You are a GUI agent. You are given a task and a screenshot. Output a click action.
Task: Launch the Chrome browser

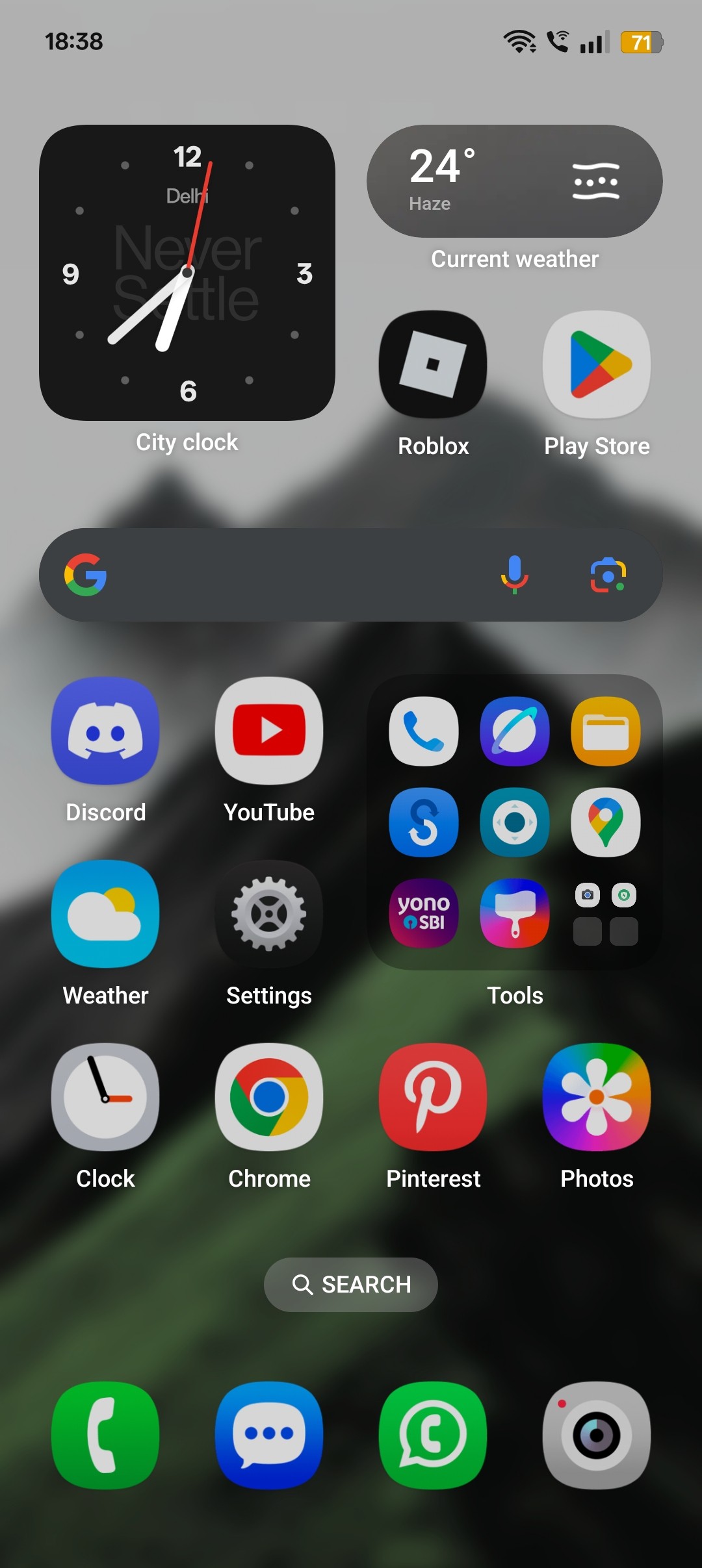pos(269,1097)
